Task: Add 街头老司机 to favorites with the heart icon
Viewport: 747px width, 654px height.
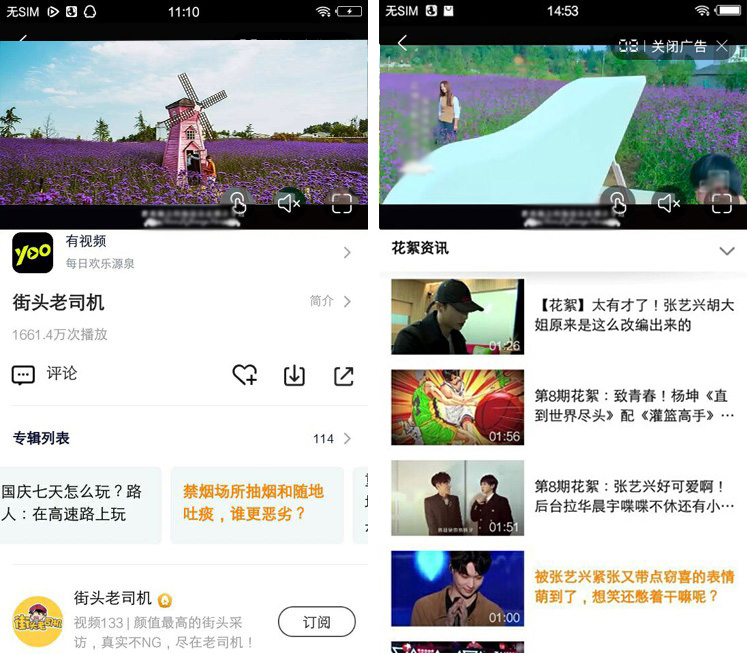Action: click(244, 375)
